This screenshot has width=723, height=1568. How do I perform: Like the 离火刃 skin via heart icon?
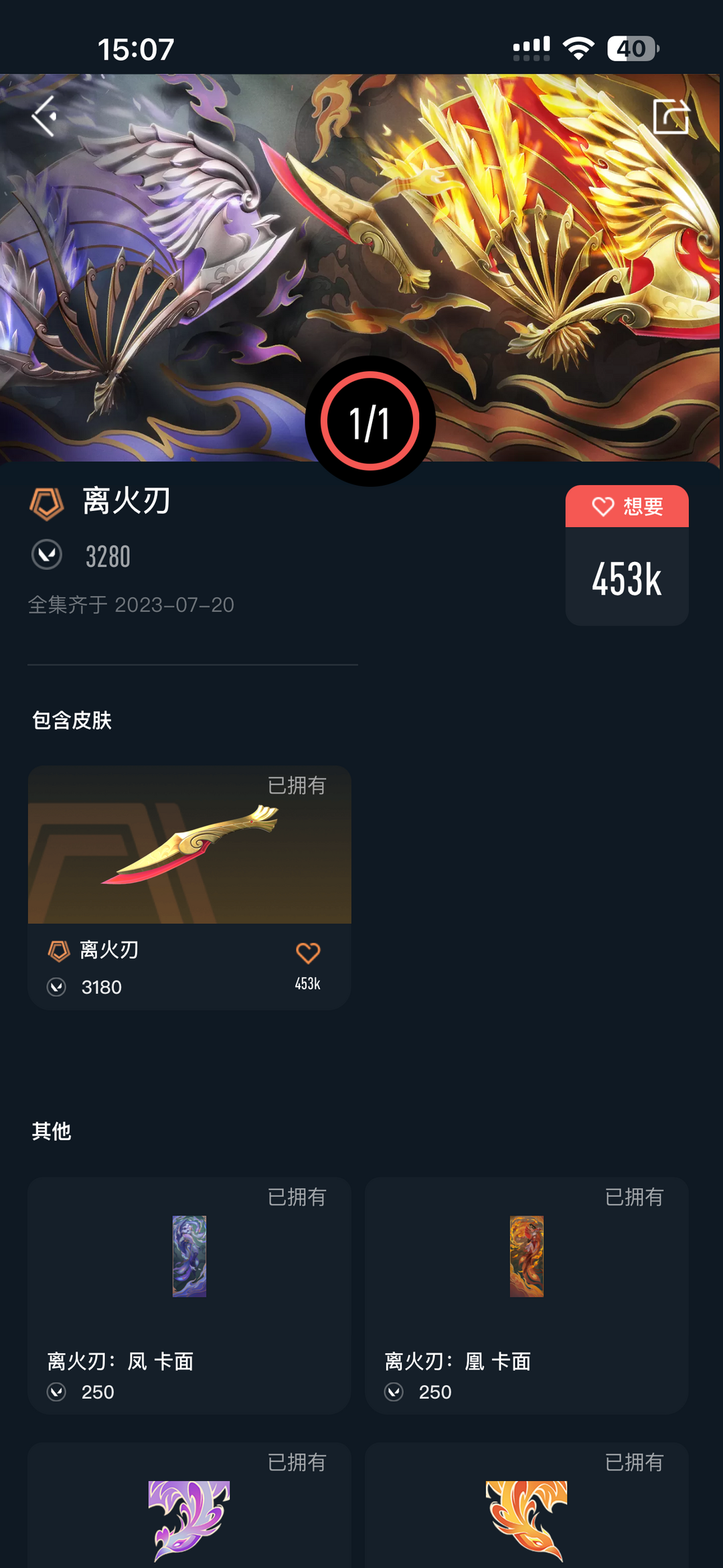tap(308, 953)
